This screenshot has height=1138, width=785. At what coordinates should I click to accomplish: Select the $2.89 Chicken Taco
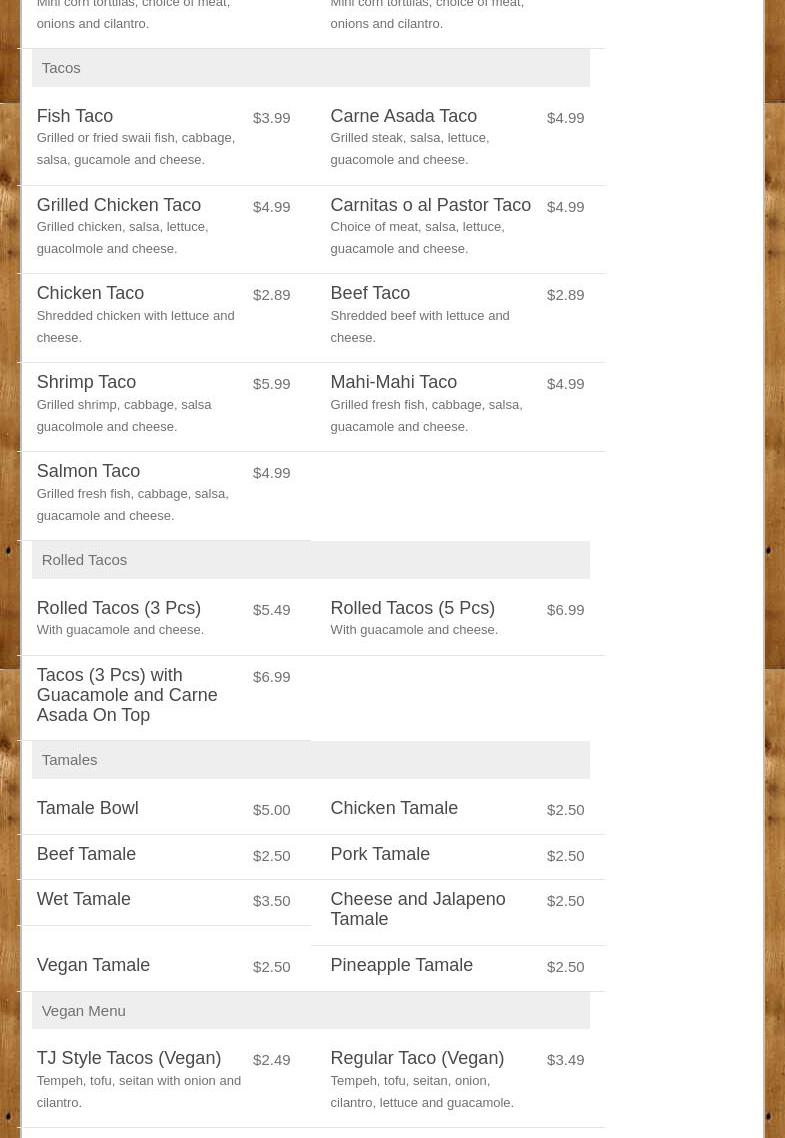click(x=90, y=293)
